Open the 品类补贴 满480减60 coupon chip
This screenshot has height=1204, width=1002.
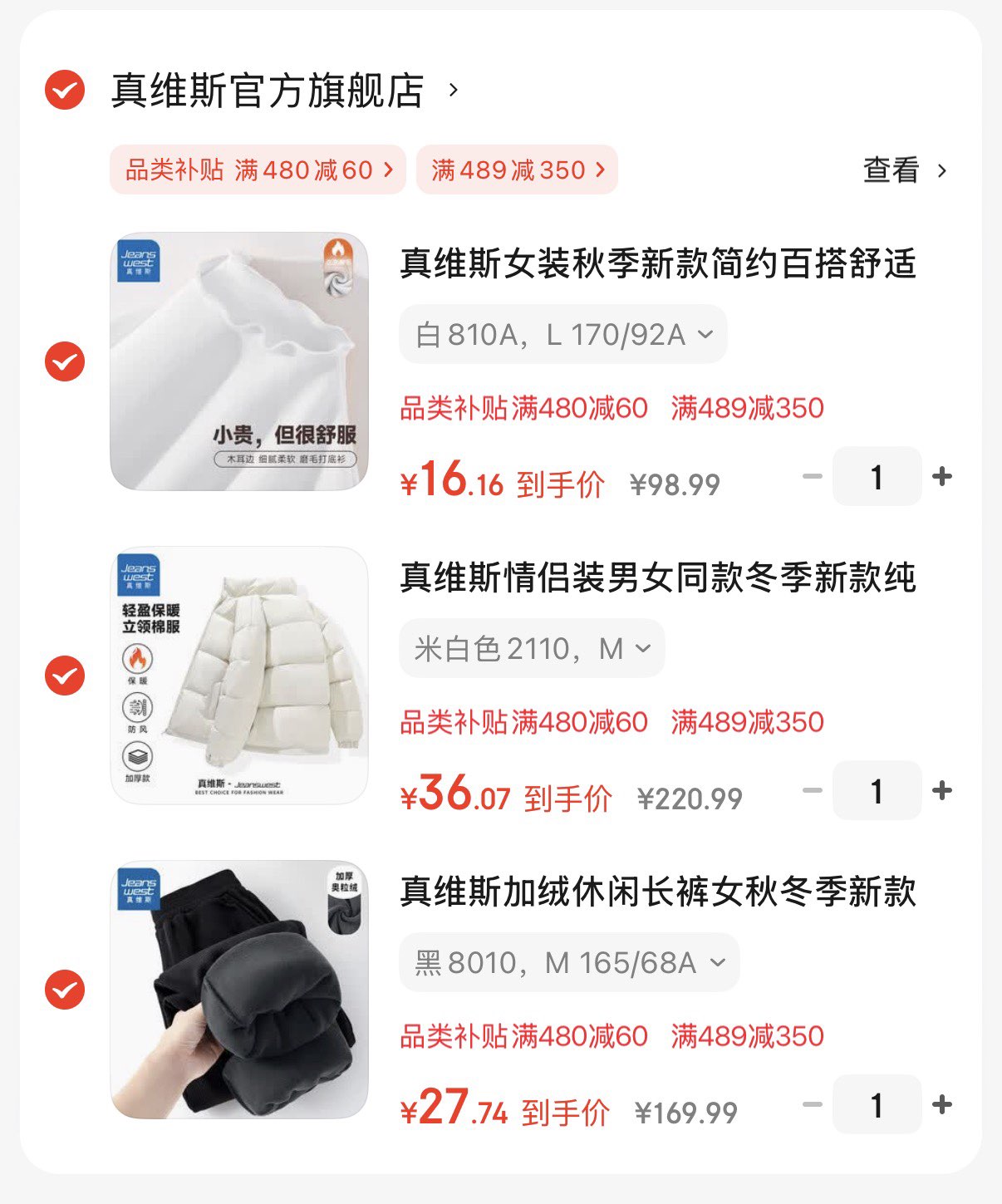tap(258, 170)
